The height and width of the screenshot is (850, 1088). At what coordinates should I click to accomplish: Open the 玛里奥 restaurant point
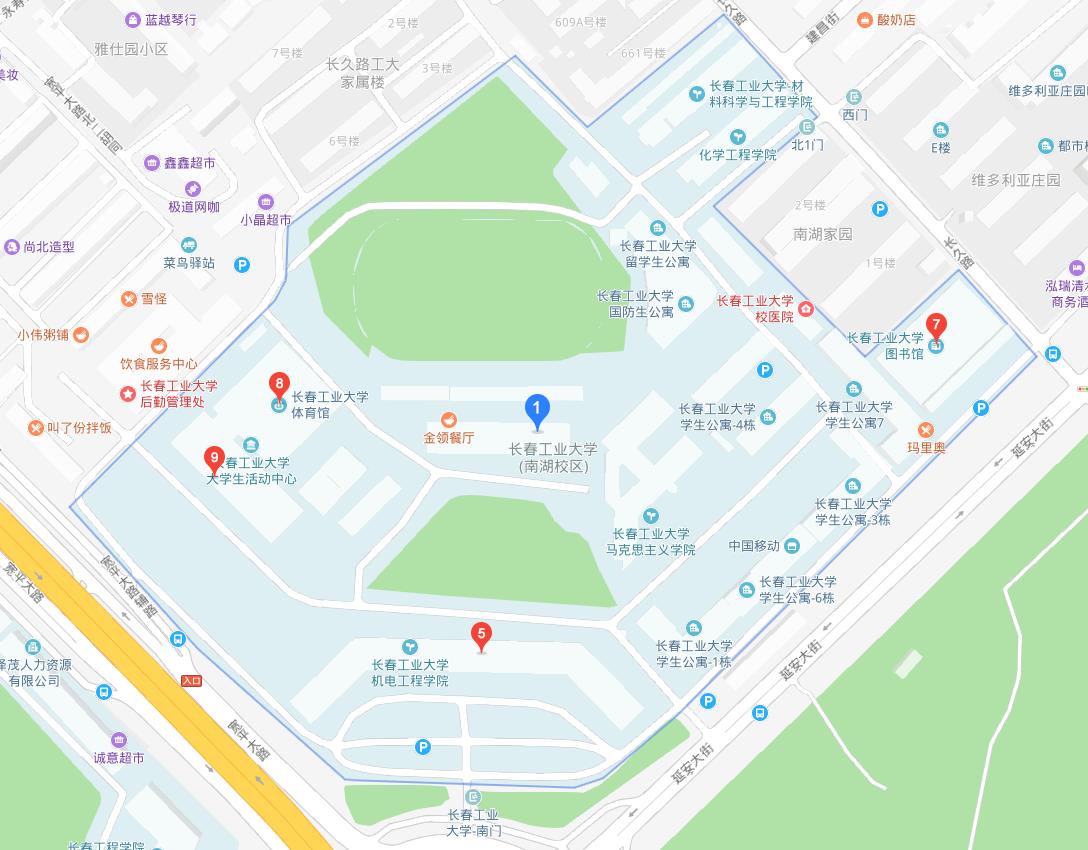point(926,430)
